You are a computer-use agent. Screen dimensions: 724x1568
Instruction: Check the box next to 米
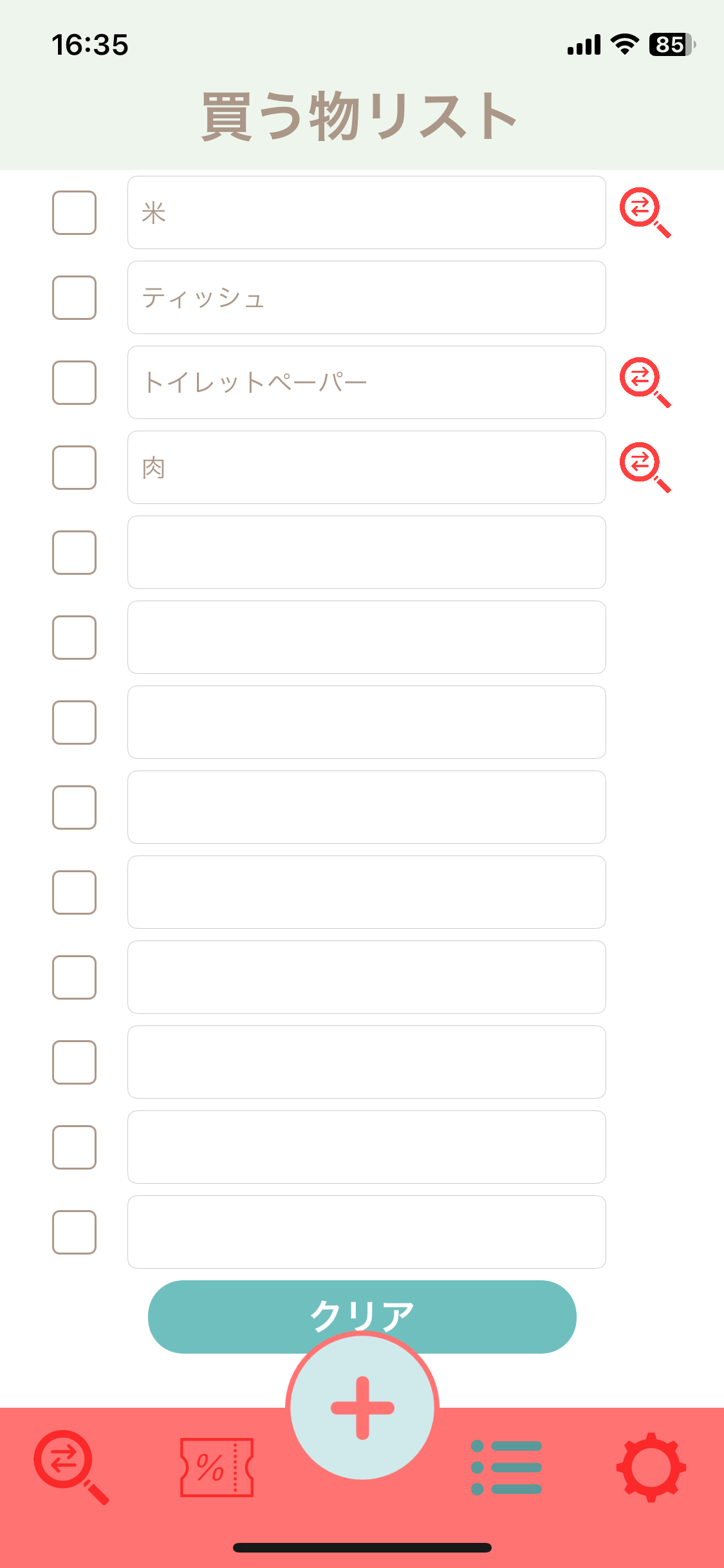pos(74,212)
